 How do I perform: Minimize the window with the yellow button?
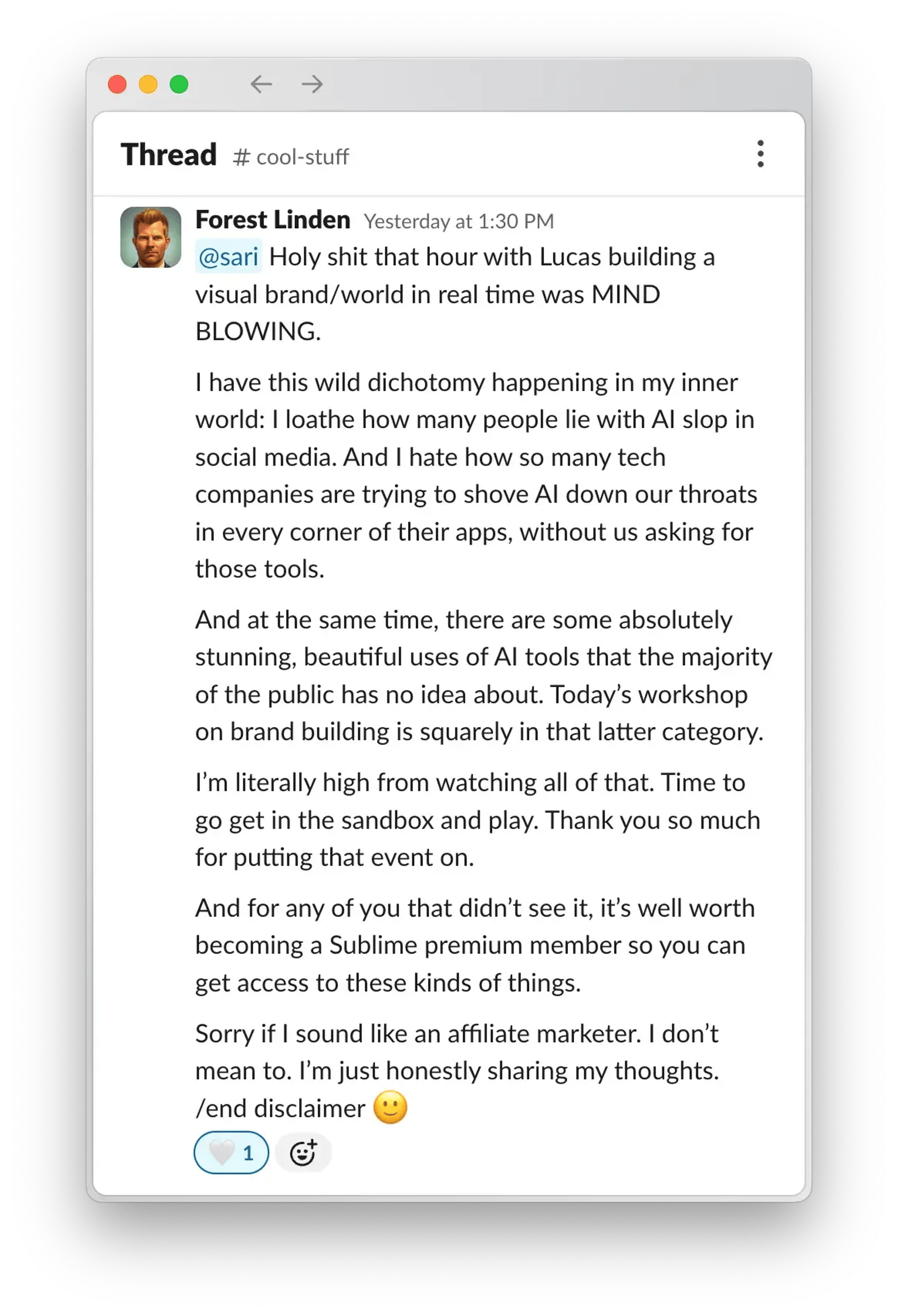coord(148,84)
